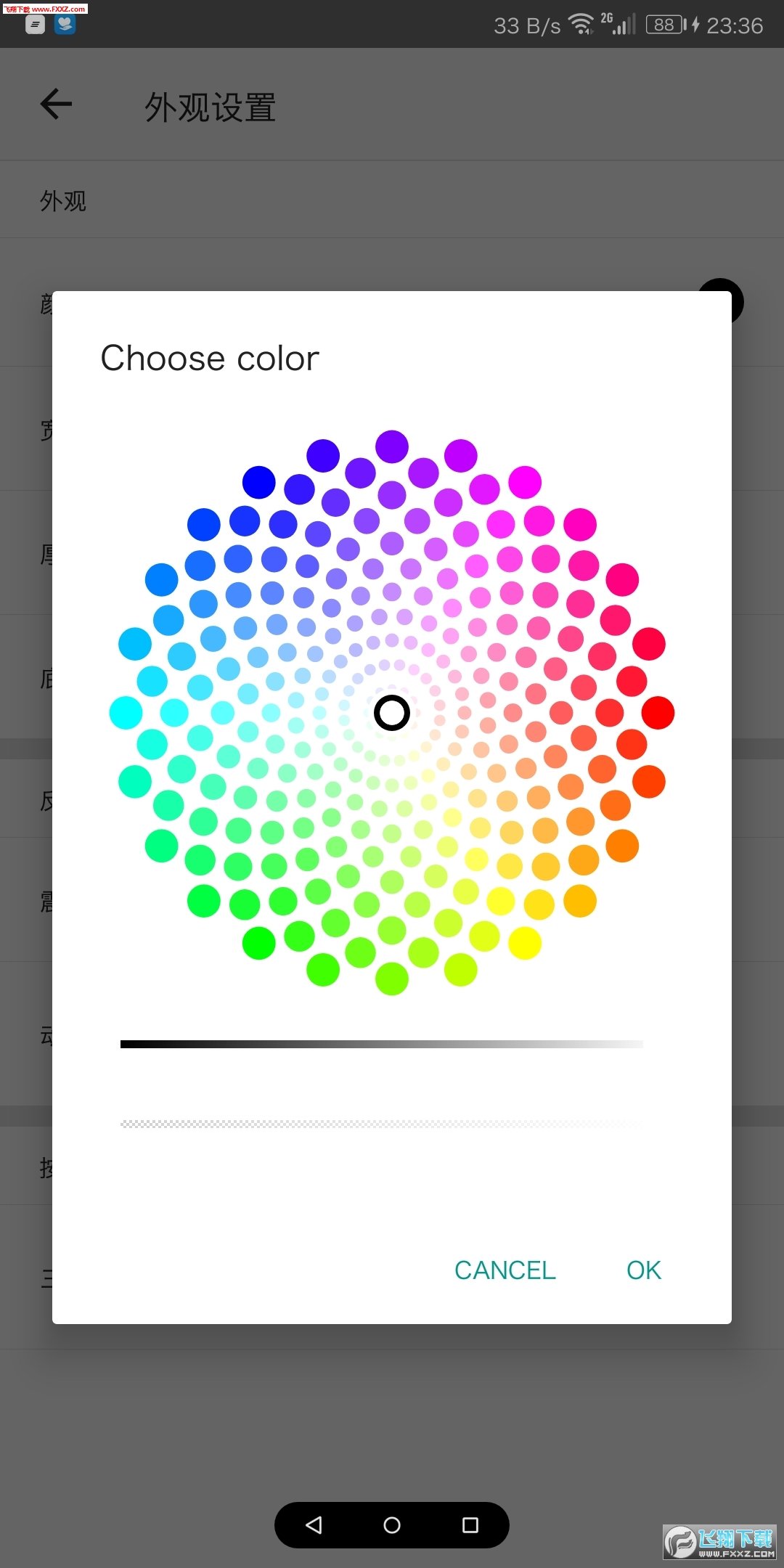
Task: Pick the pure red outermost dot
Action: [x=658, y=713]
